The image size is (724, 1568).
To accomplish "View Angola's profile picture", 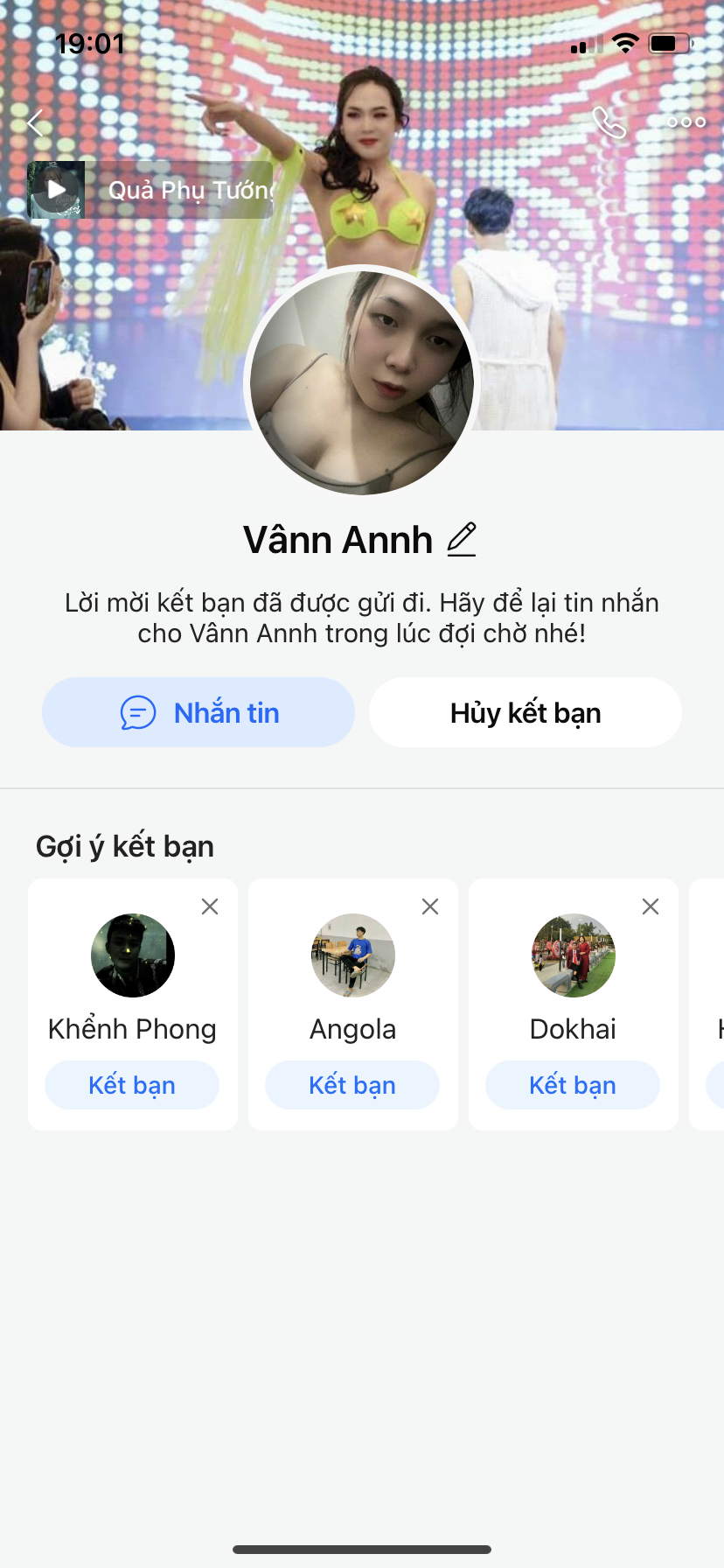I will pos(353,955).
